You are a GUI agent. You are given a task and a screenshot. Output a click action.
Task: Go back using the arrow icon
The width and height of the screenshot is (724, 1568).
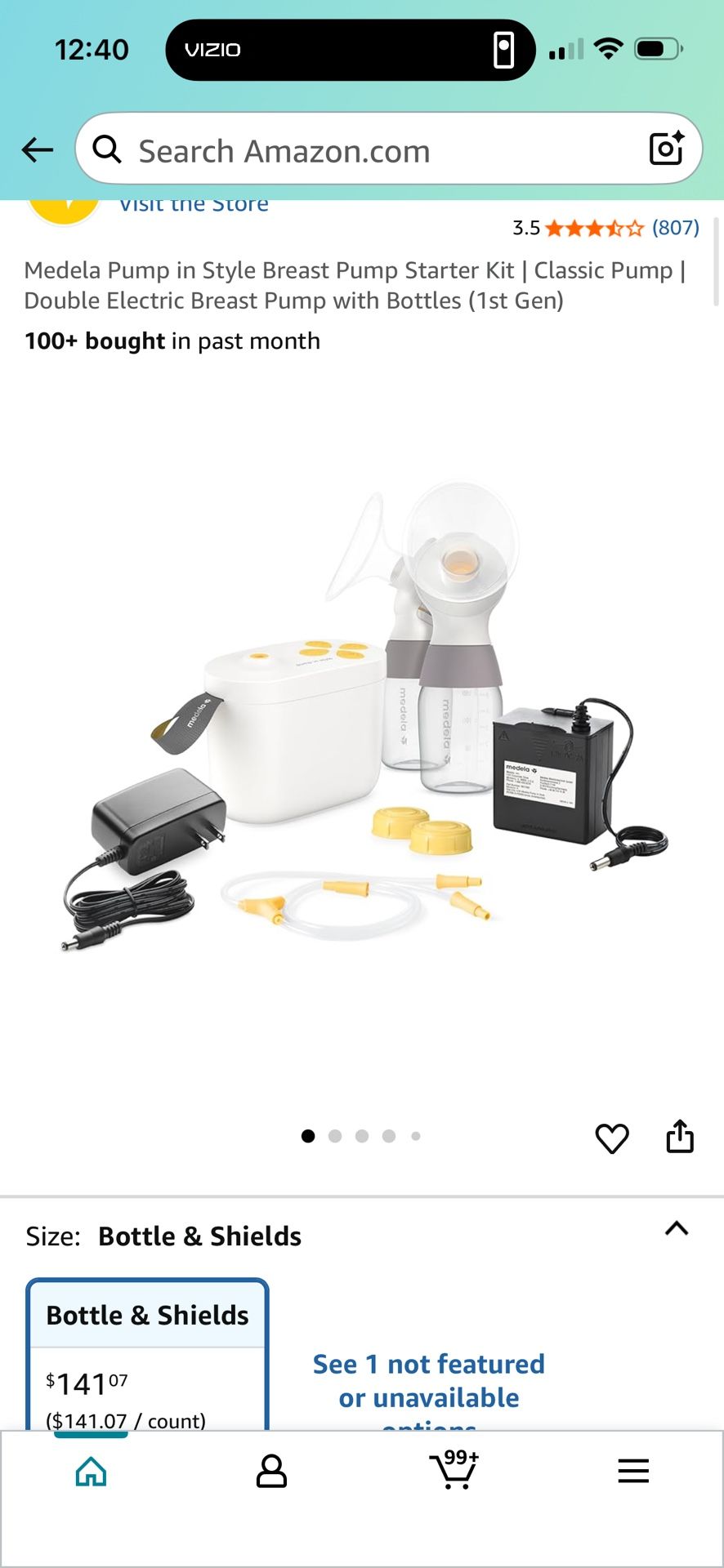pyautogui.click(x=38, y=150)
